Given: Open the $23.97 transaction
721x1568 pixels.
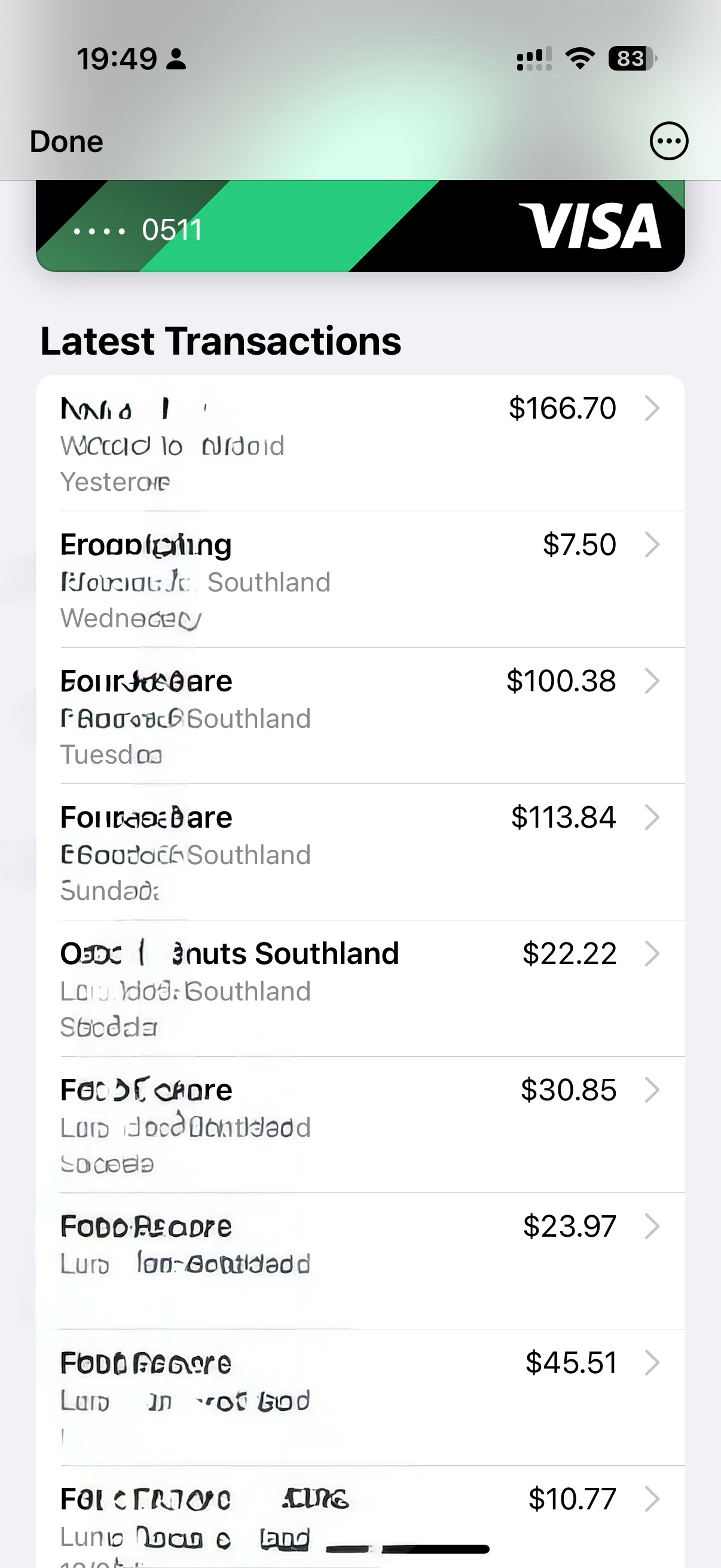Looking at the screenshot, I should point(360,1261).
